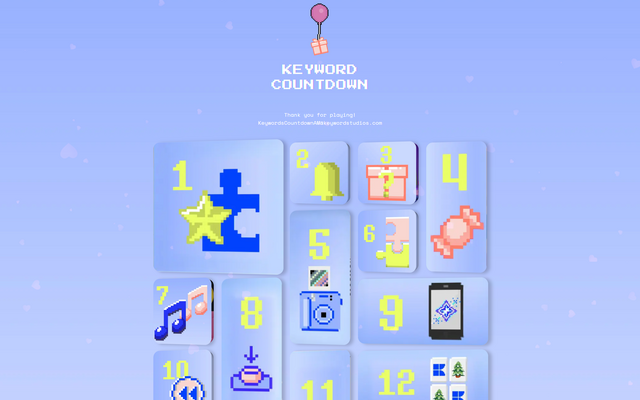
Task: Open day 7 music notes tile
Action: pyautogui.click(x=183, y=311)
